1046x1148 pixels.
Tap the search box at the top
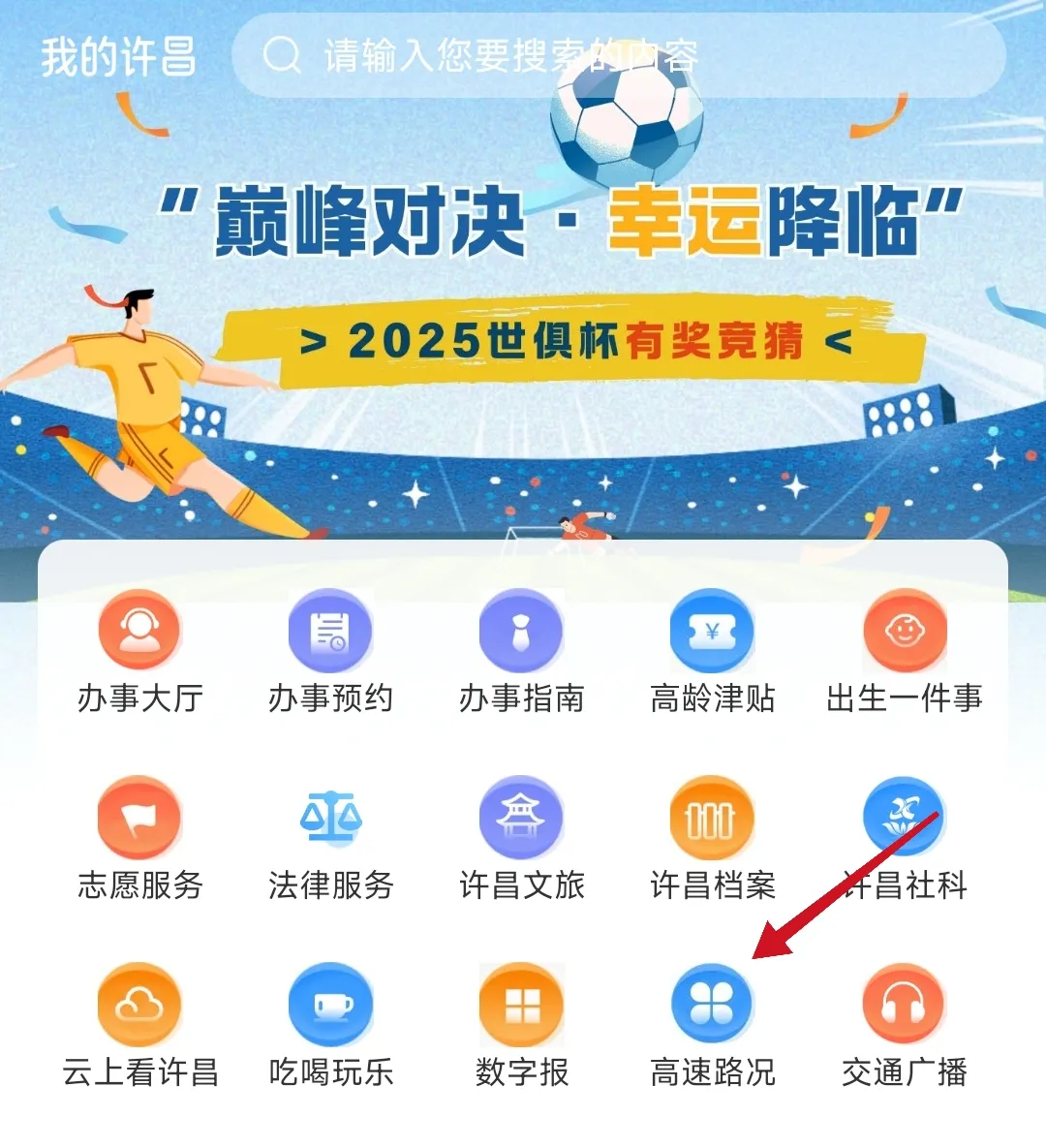tap(618, 56)
